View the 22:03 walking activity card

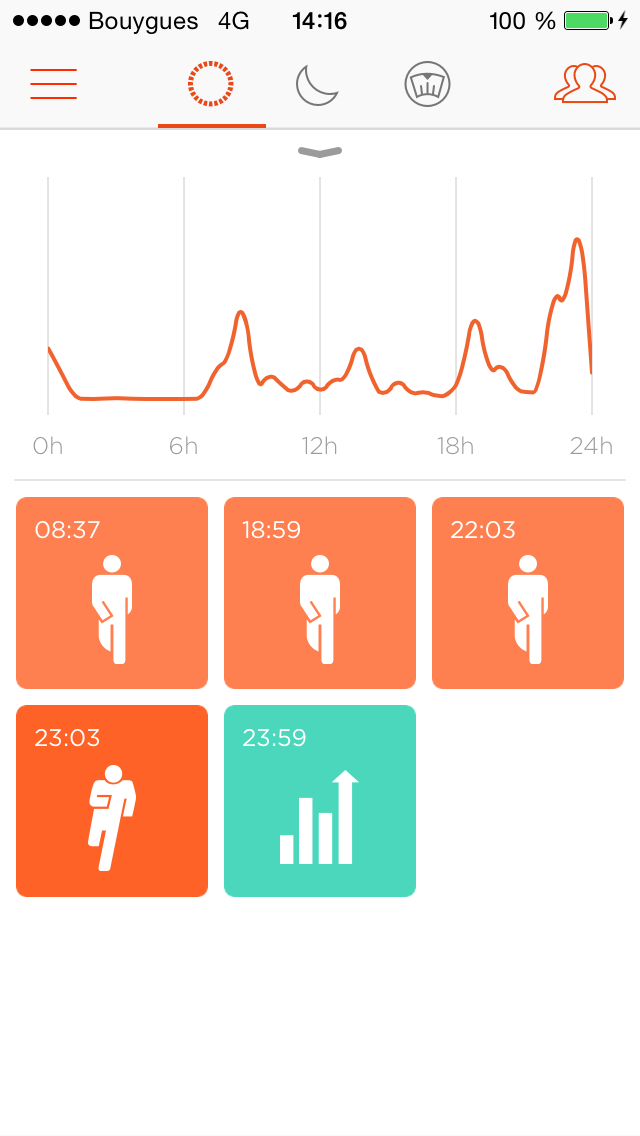tap(528, 593)
